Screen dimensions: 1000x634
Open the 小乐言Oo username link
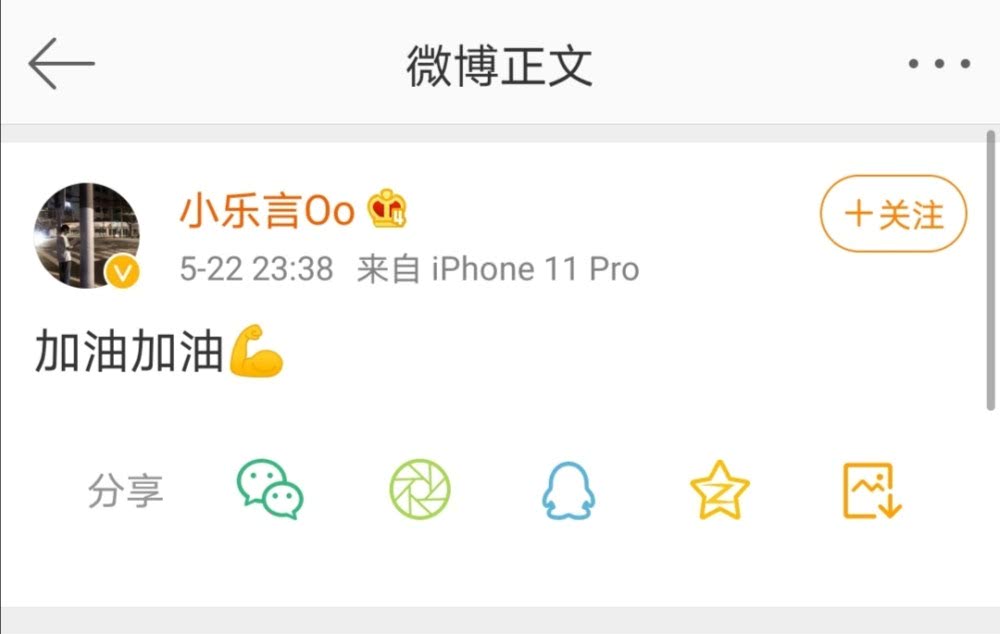coord(268,210)
